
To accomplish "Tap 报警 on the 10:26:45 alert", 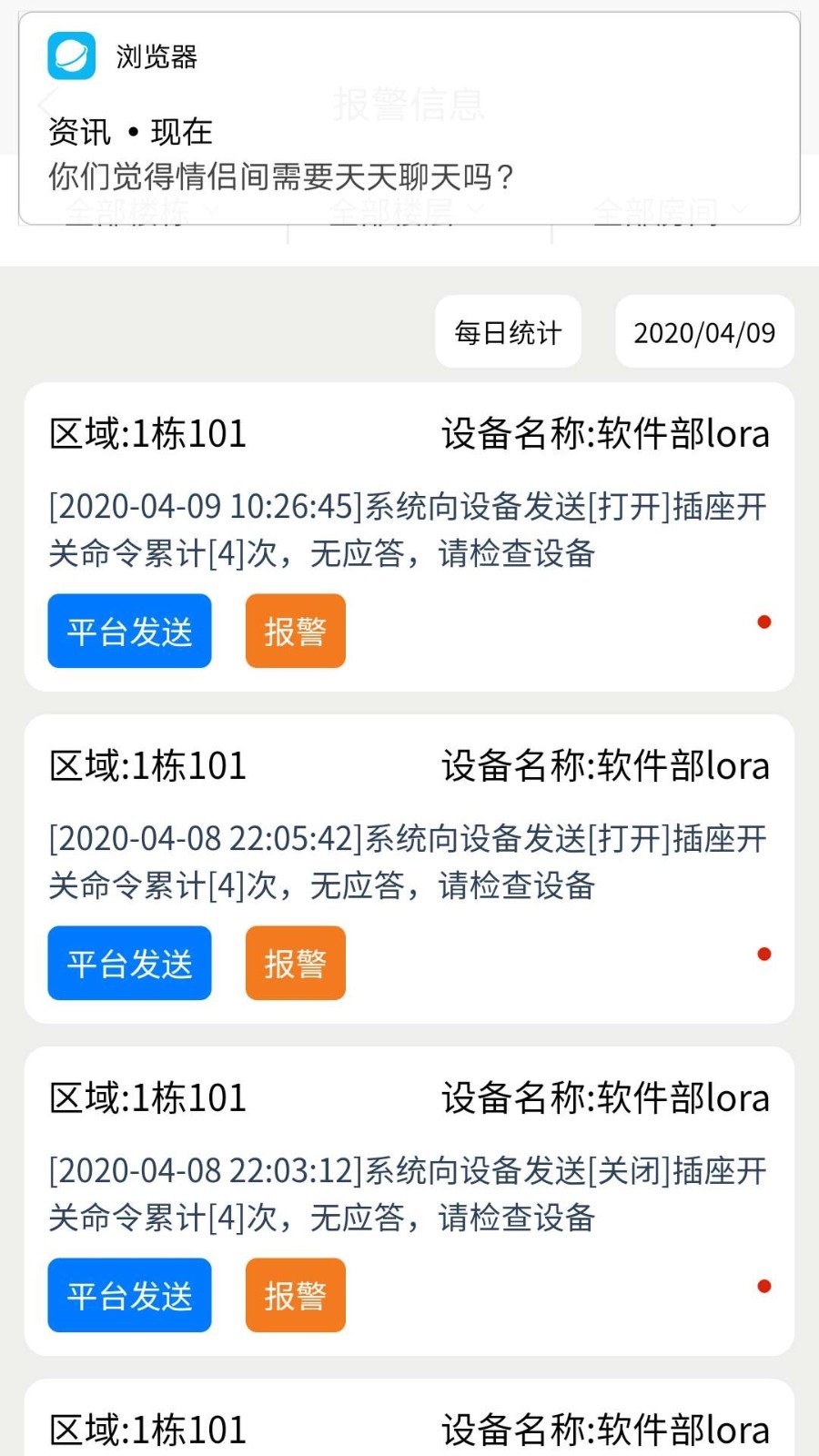I will coord(295,632).
